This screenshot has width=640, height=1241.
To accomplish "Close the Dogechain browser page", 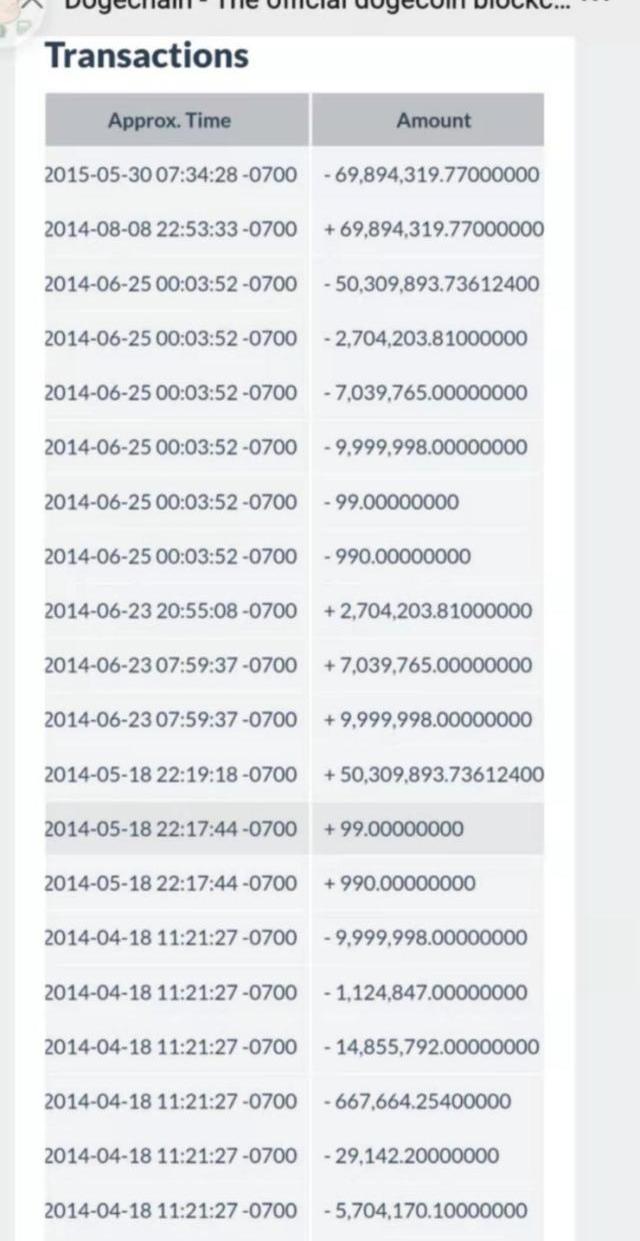I will (33, 2).
